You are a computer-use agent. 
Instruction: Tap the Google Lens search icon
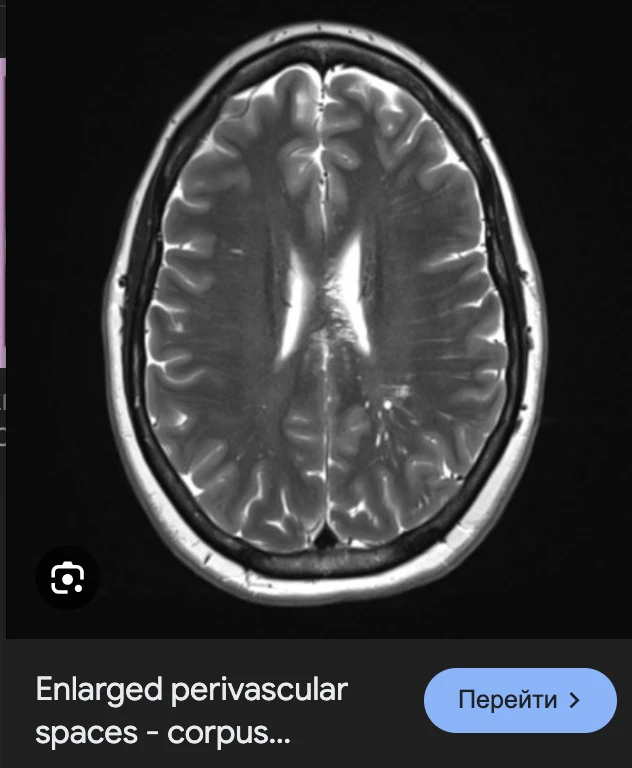point(68,578)
